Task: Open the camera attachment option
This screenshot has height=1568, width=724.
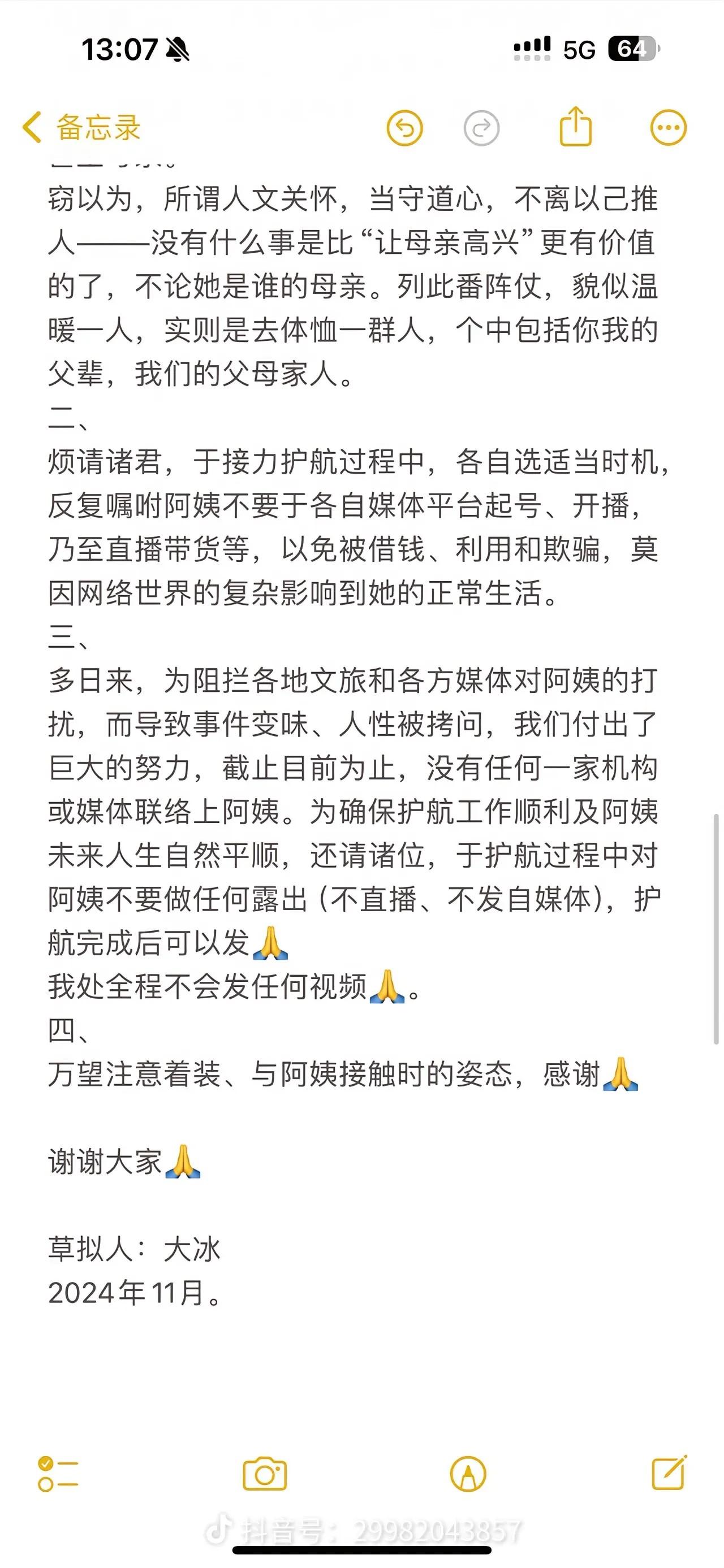Action: [264, 1474]
